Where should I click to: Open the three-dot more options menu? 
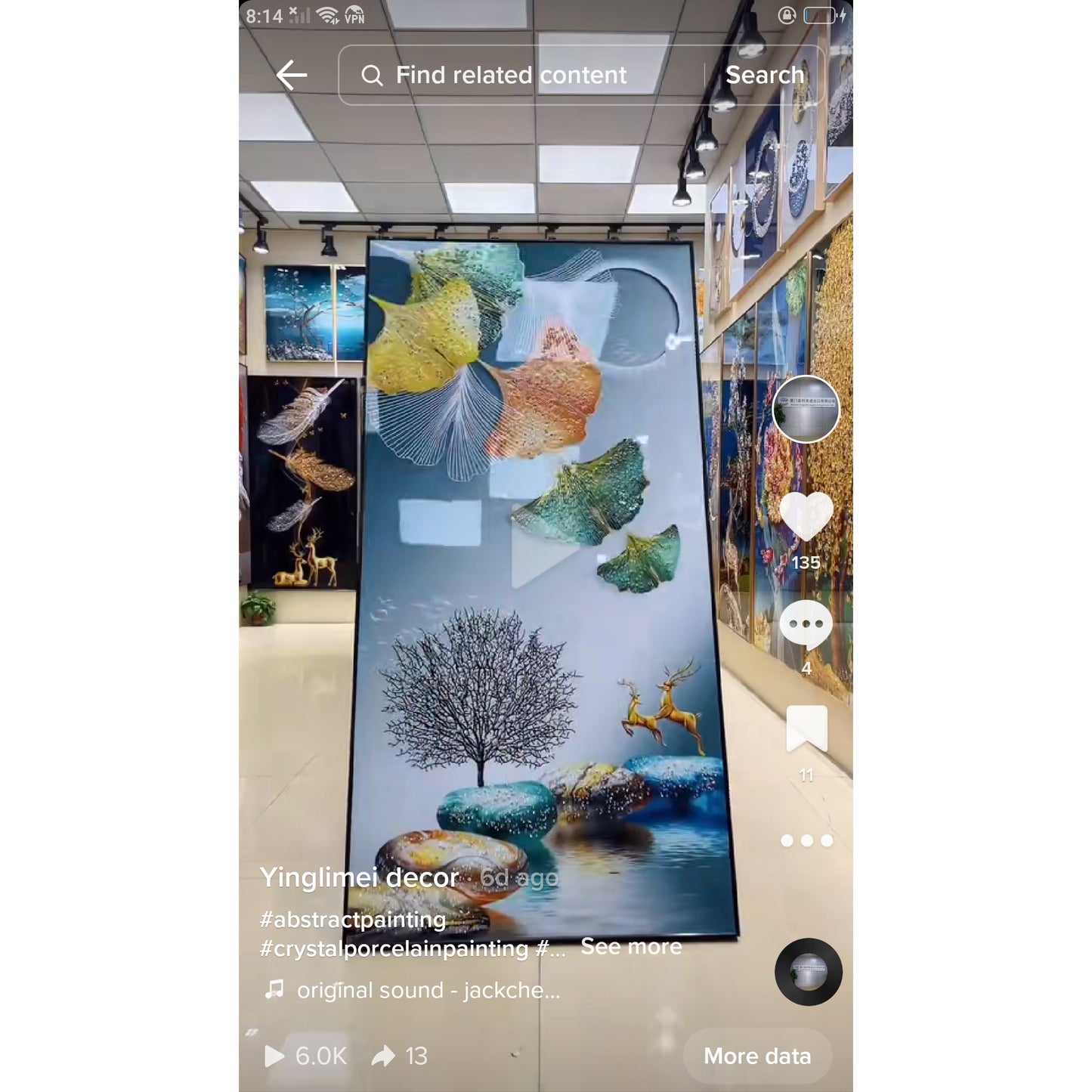[x=806, y=840]
